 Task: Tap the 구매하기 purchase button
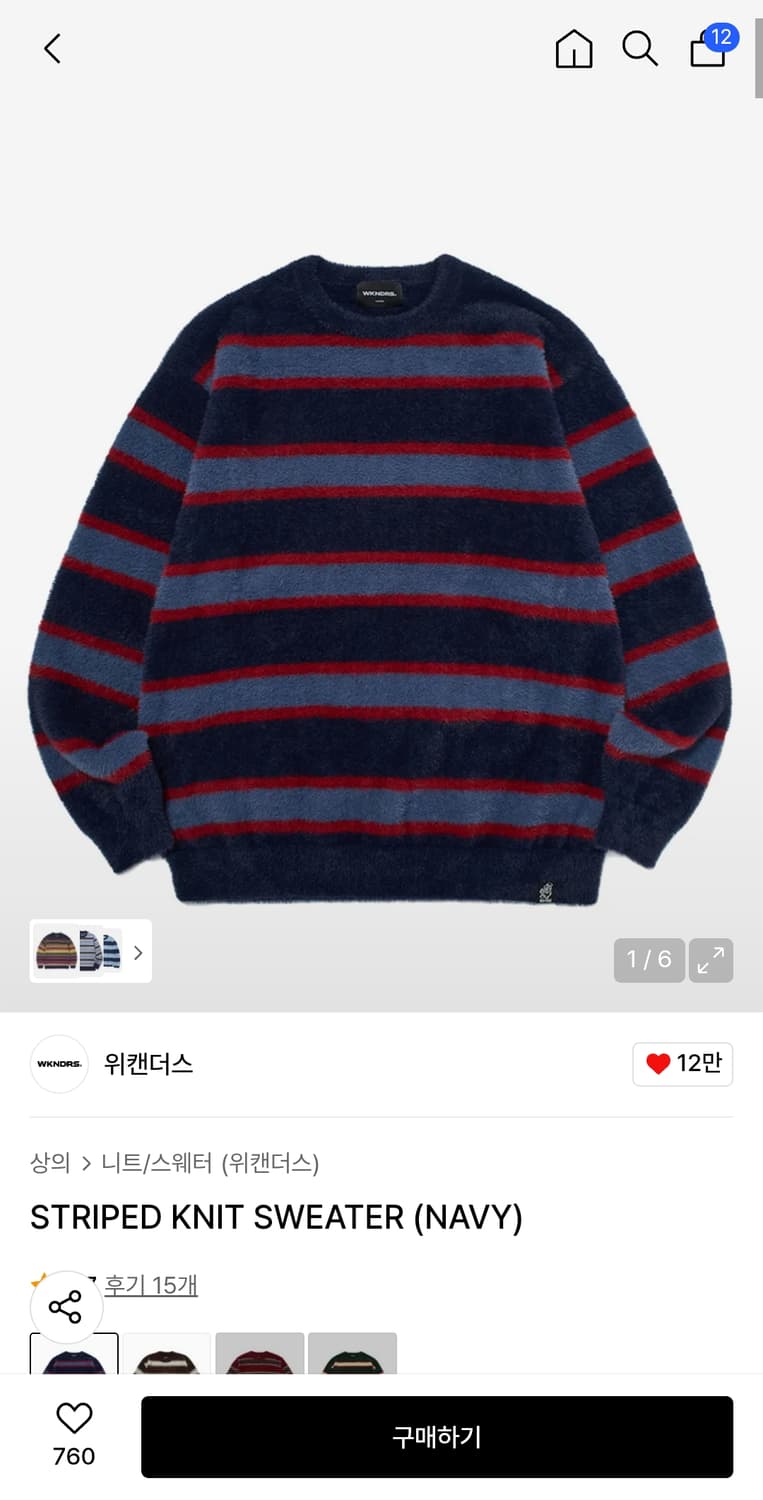coord(437,1437)
